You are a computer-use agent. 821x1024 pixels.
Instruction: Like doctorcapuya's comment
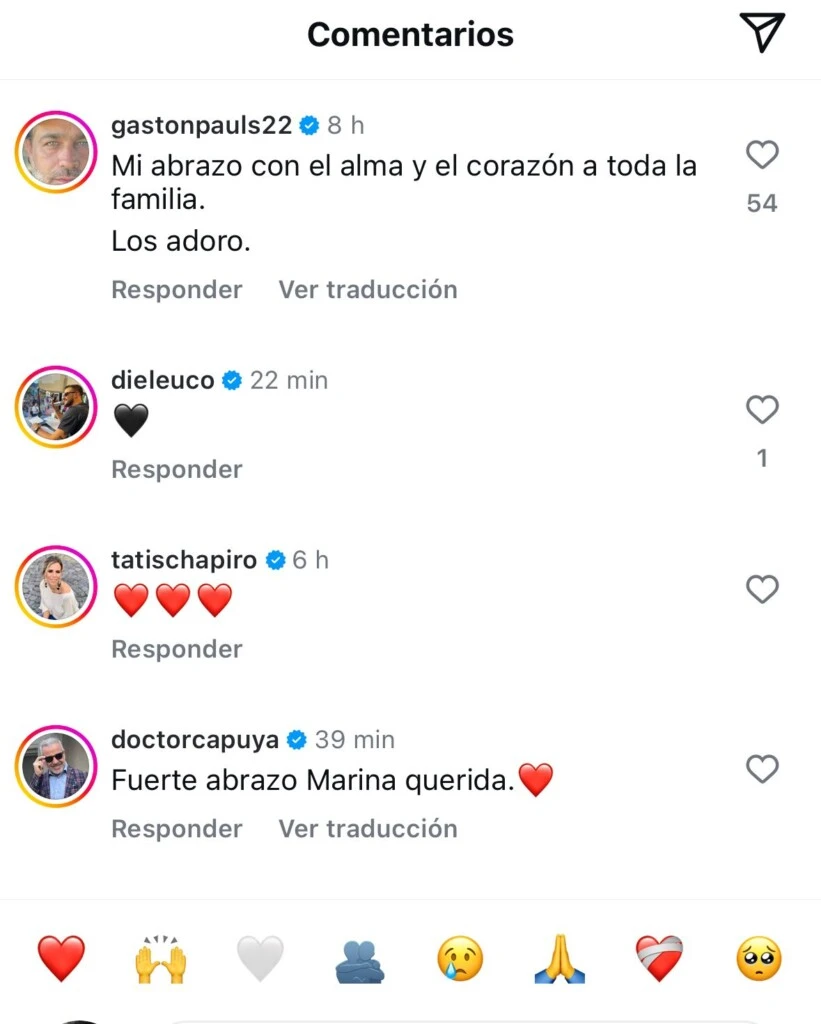[762, 770]
